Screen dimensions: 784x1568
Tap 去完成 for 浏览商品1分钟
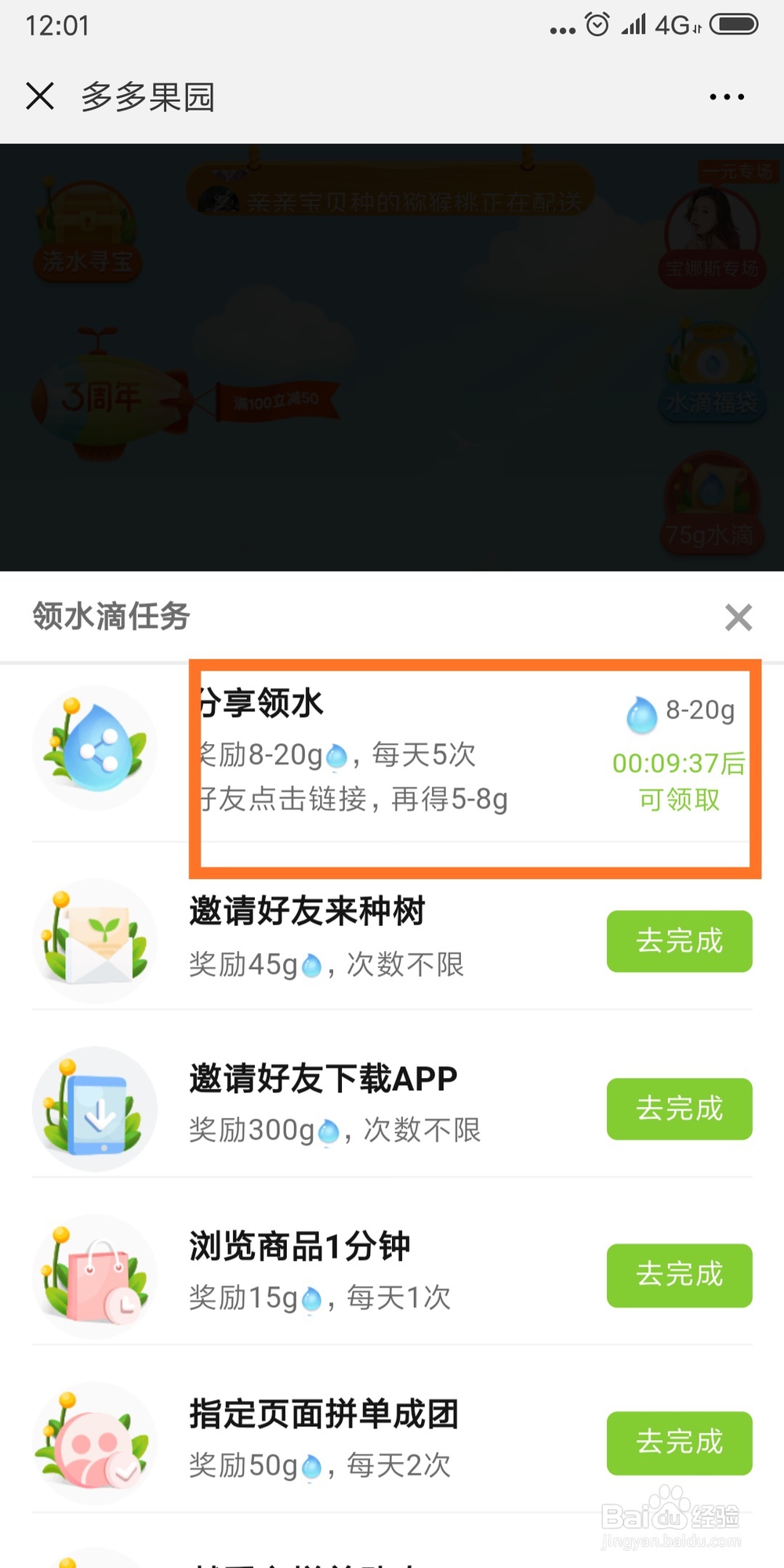[679, 1276]
